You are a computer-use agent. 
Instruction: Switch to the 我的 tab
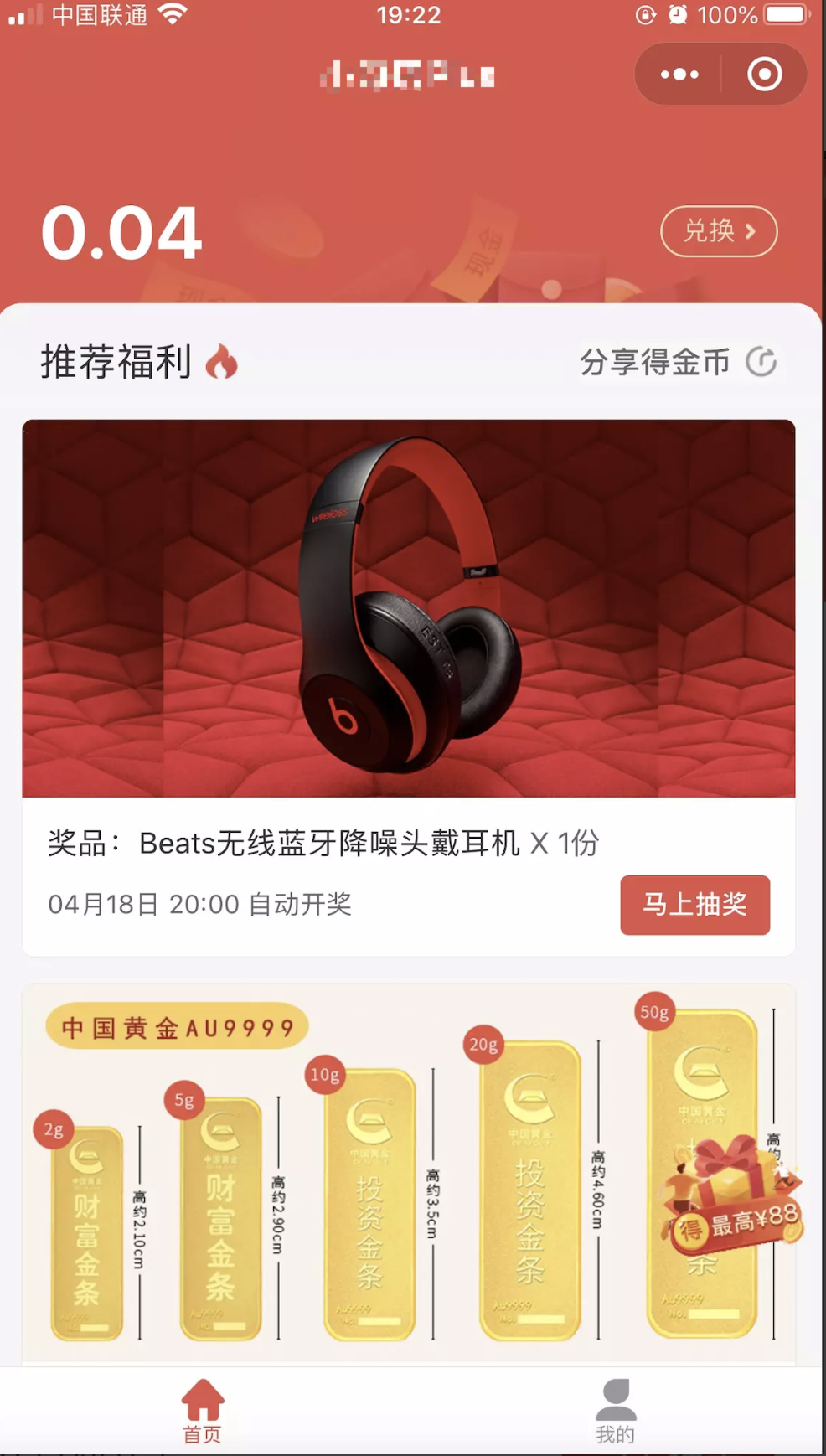coord(616,1412)
